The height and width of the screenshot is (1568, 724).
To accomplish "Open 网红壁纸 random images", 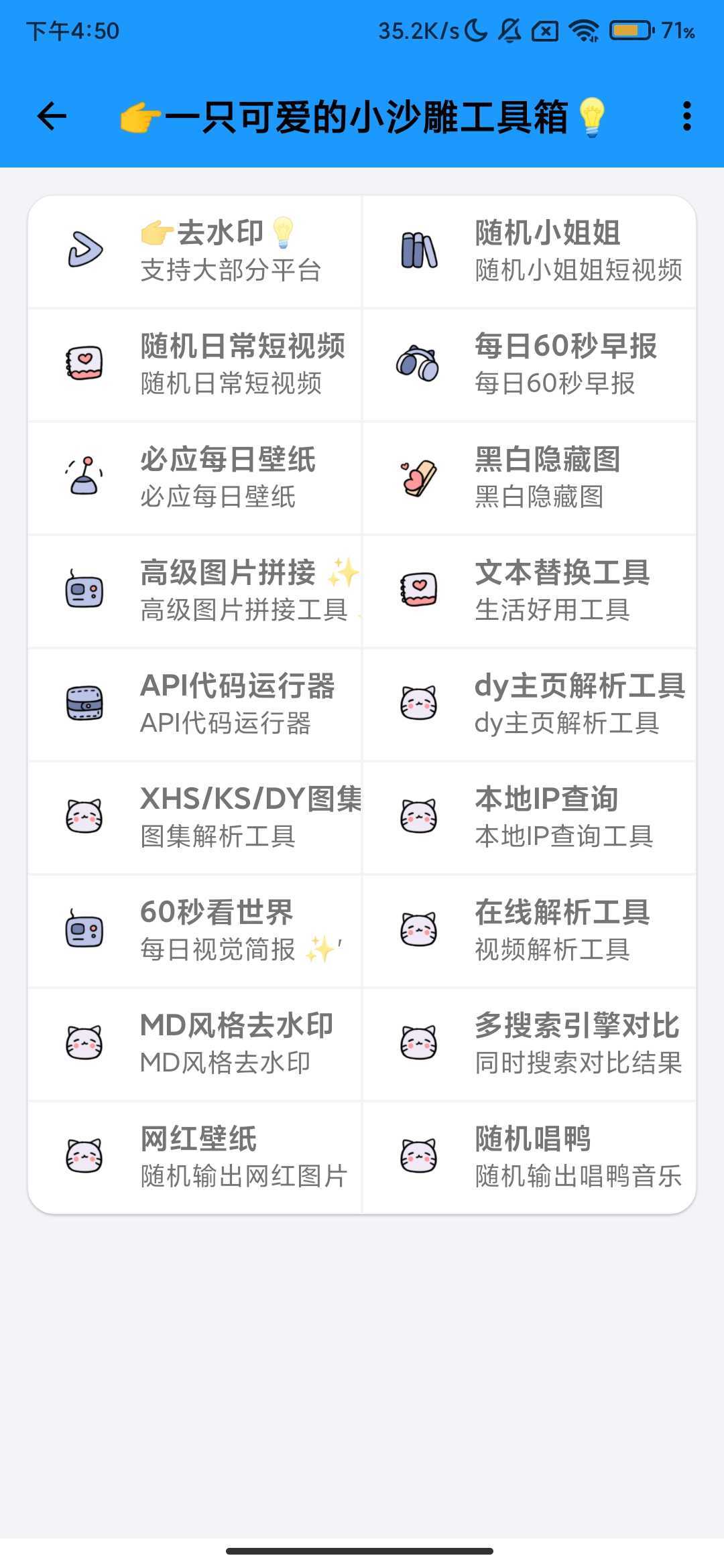I will (x=195, y=1157).
